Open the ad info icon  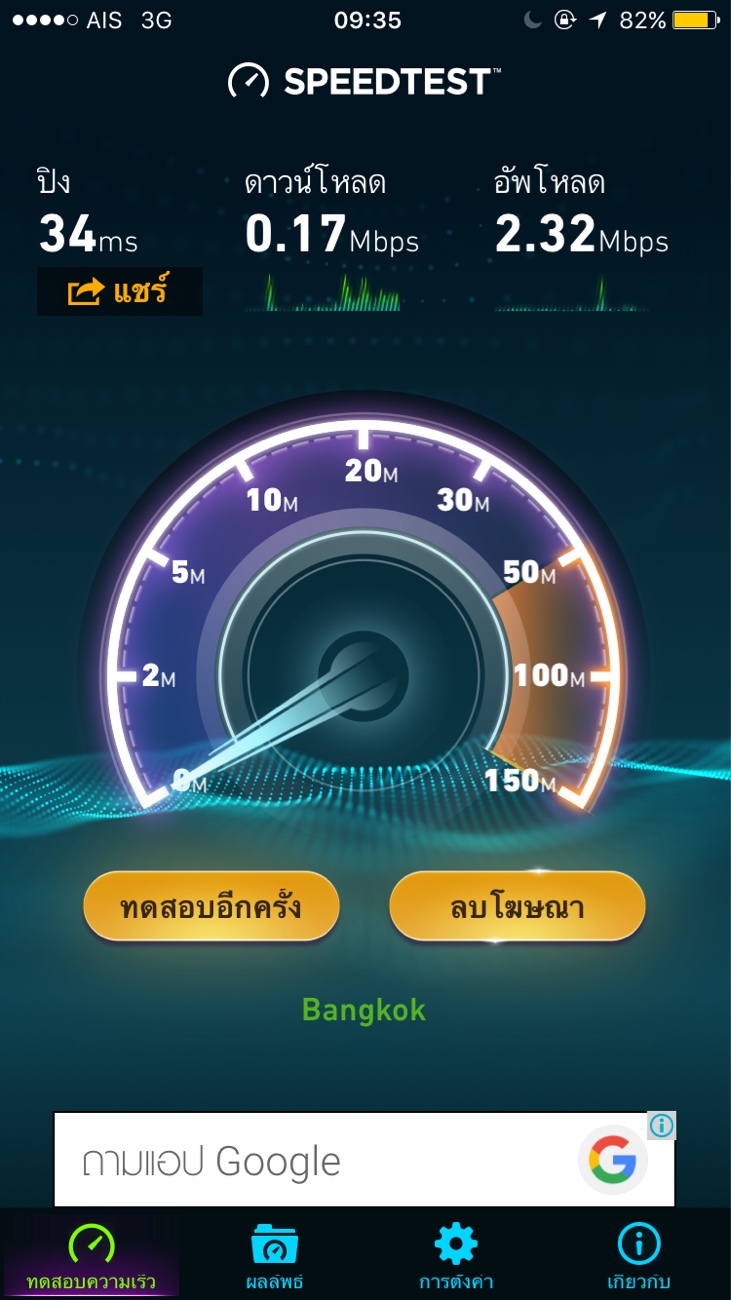click(661, 1126)
